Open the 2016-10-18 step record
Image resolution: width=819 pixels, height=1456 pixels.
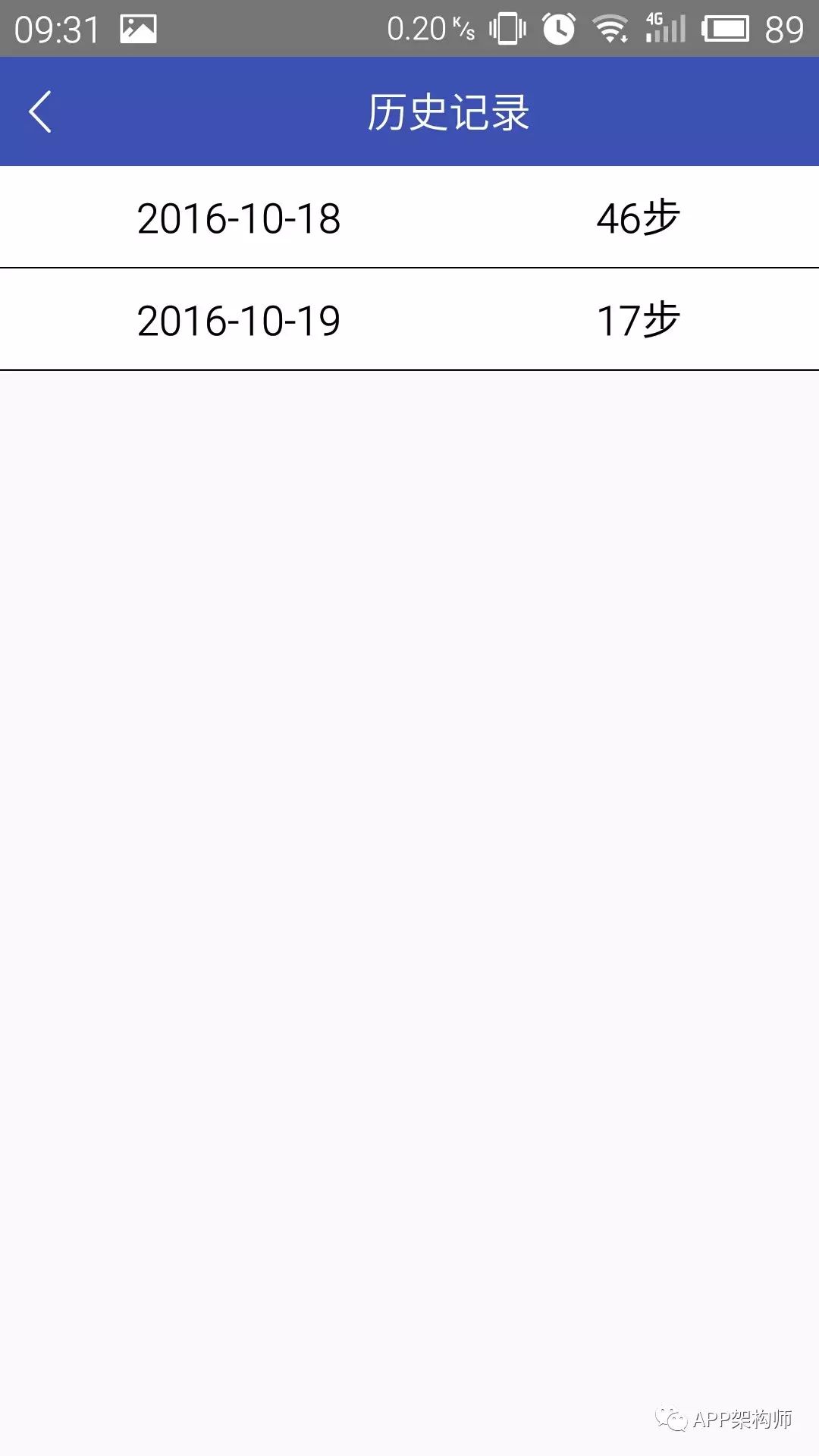click(x=409, y=217)
